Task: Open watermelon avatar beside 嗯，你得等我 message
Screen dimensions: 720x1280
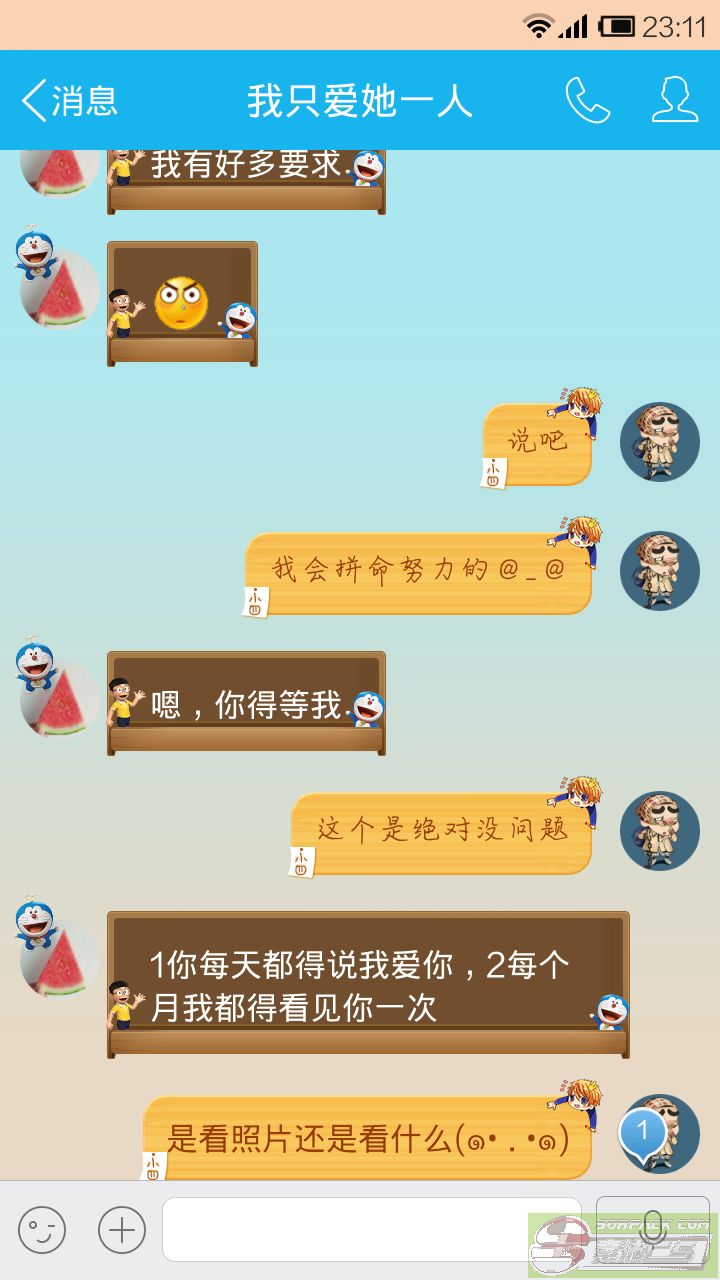Action: point(60,699)
